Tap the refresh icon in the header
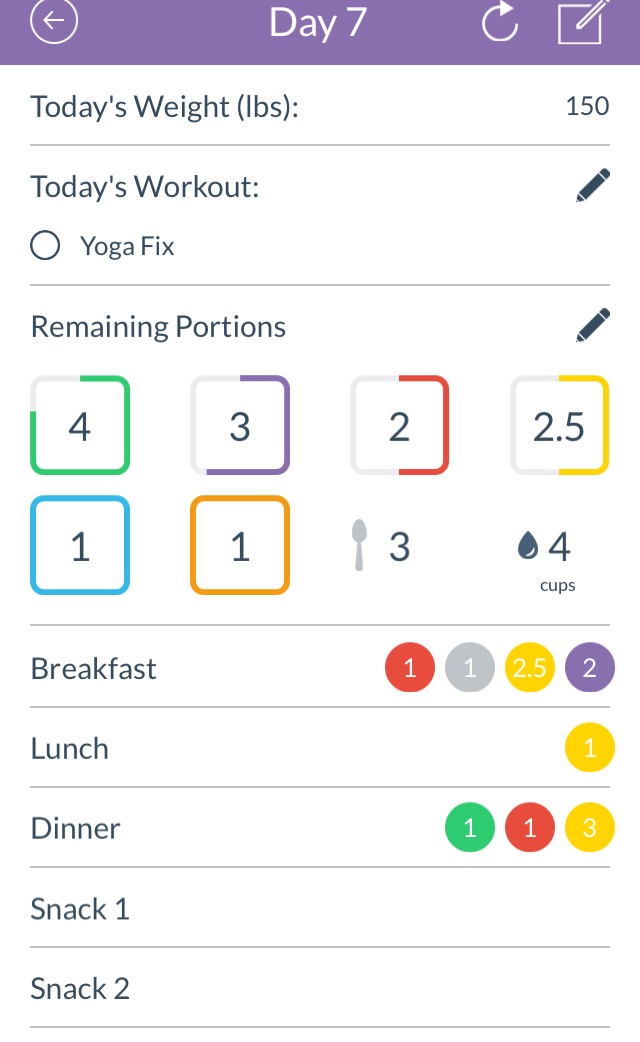Image resolution: width=640 pixels, height=1042 pixels. [500, 21]
